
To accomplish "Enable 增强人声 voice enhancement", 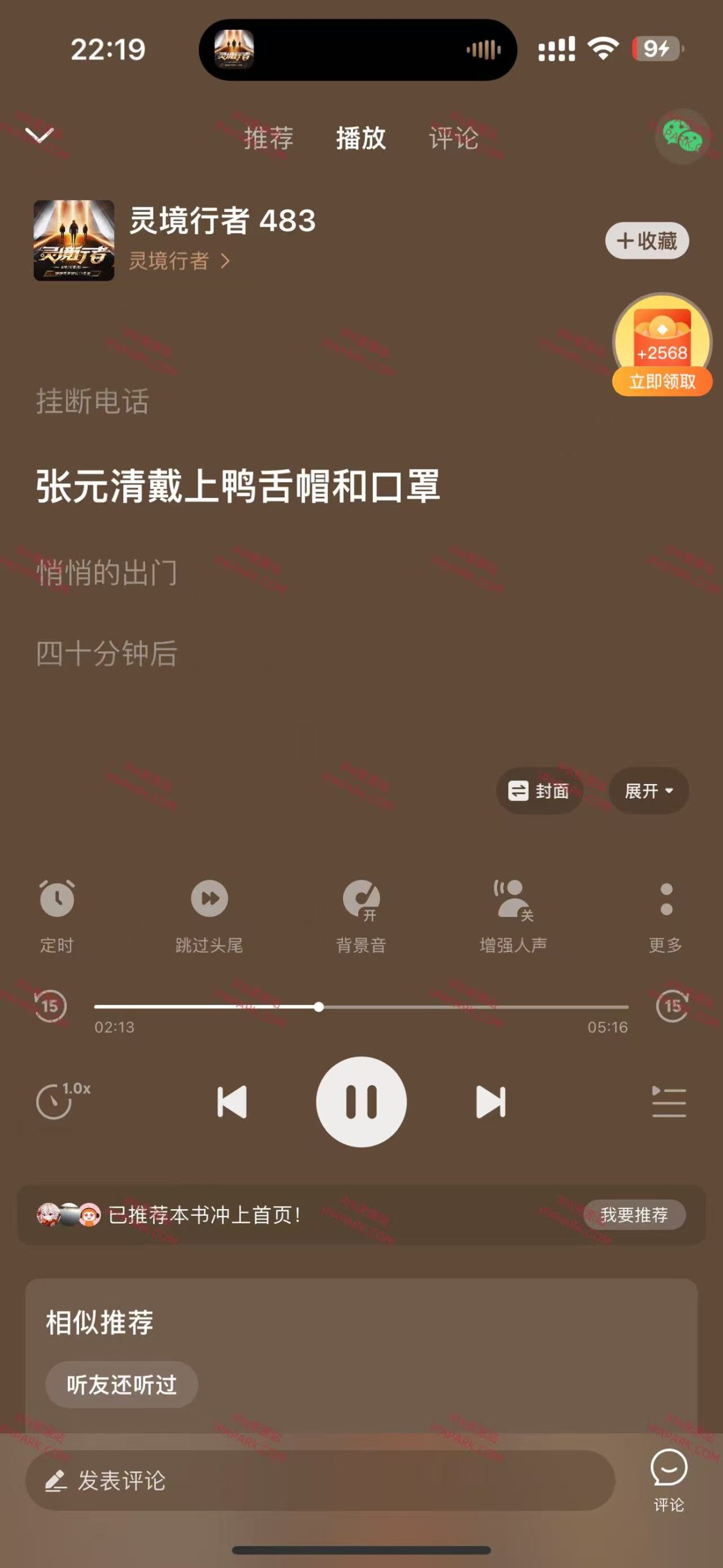I will [513, 915].
